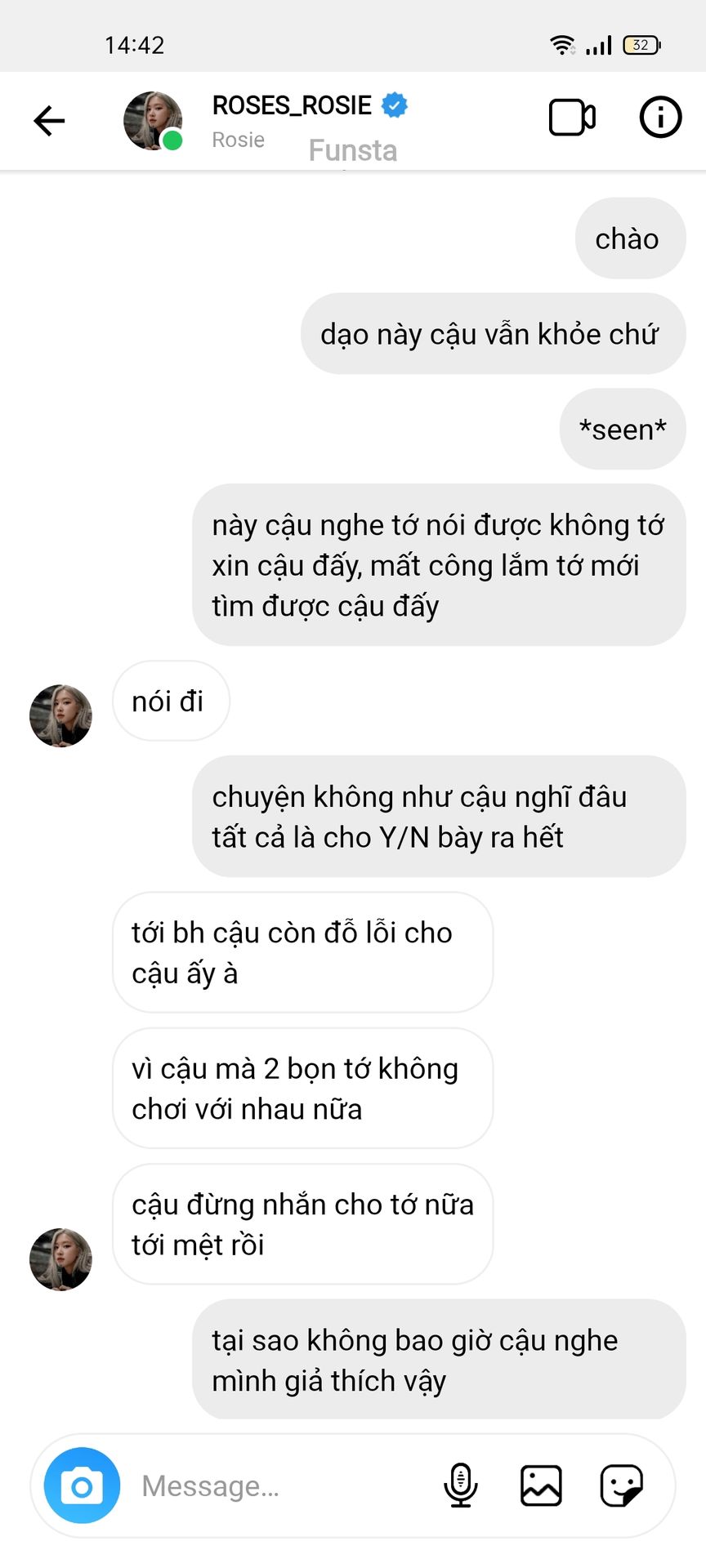Record a voice message with the microphone
706x1568 pixels.
(x=460, y=1485)
